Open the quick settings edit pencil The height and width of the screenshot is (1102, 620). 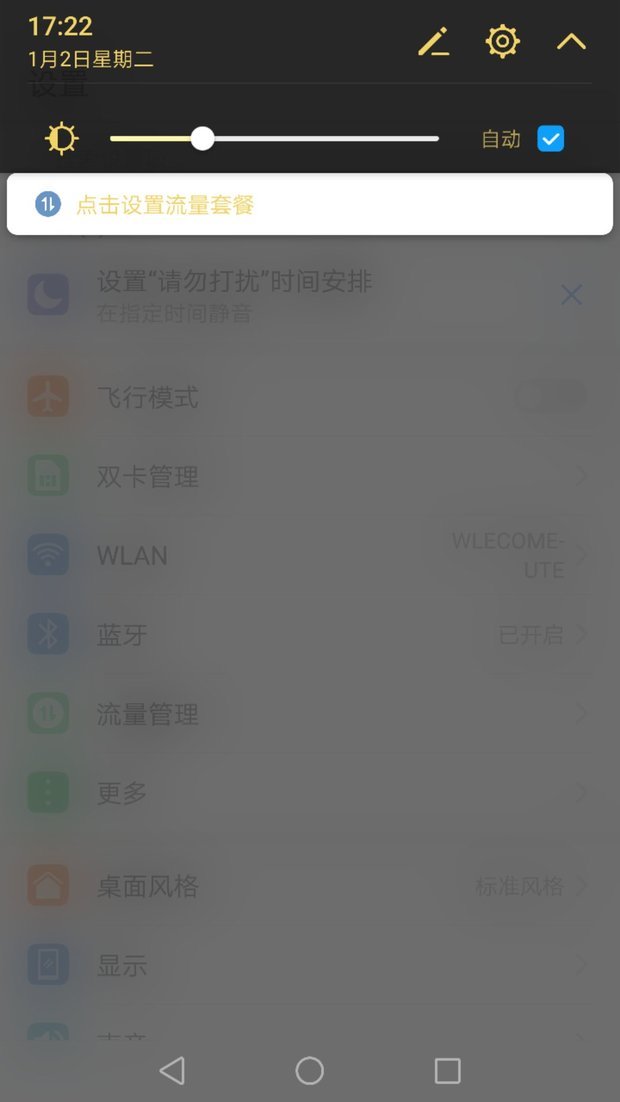433,42
